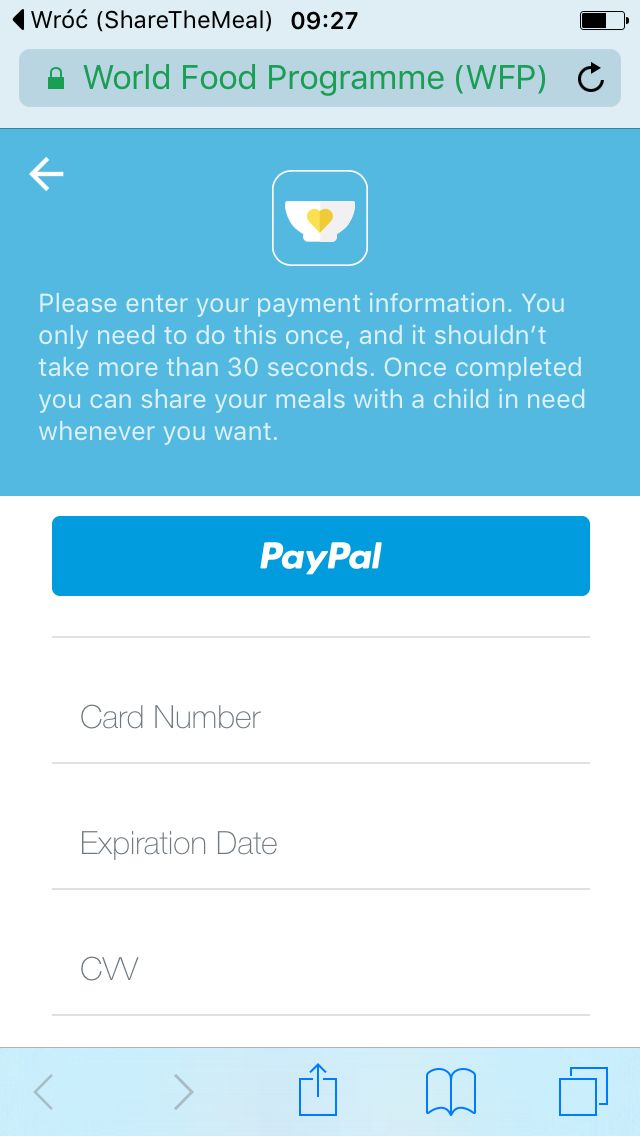Reload the page with the refresh icon
This screenshot has width=640, height=1136.
click(591, 78)
